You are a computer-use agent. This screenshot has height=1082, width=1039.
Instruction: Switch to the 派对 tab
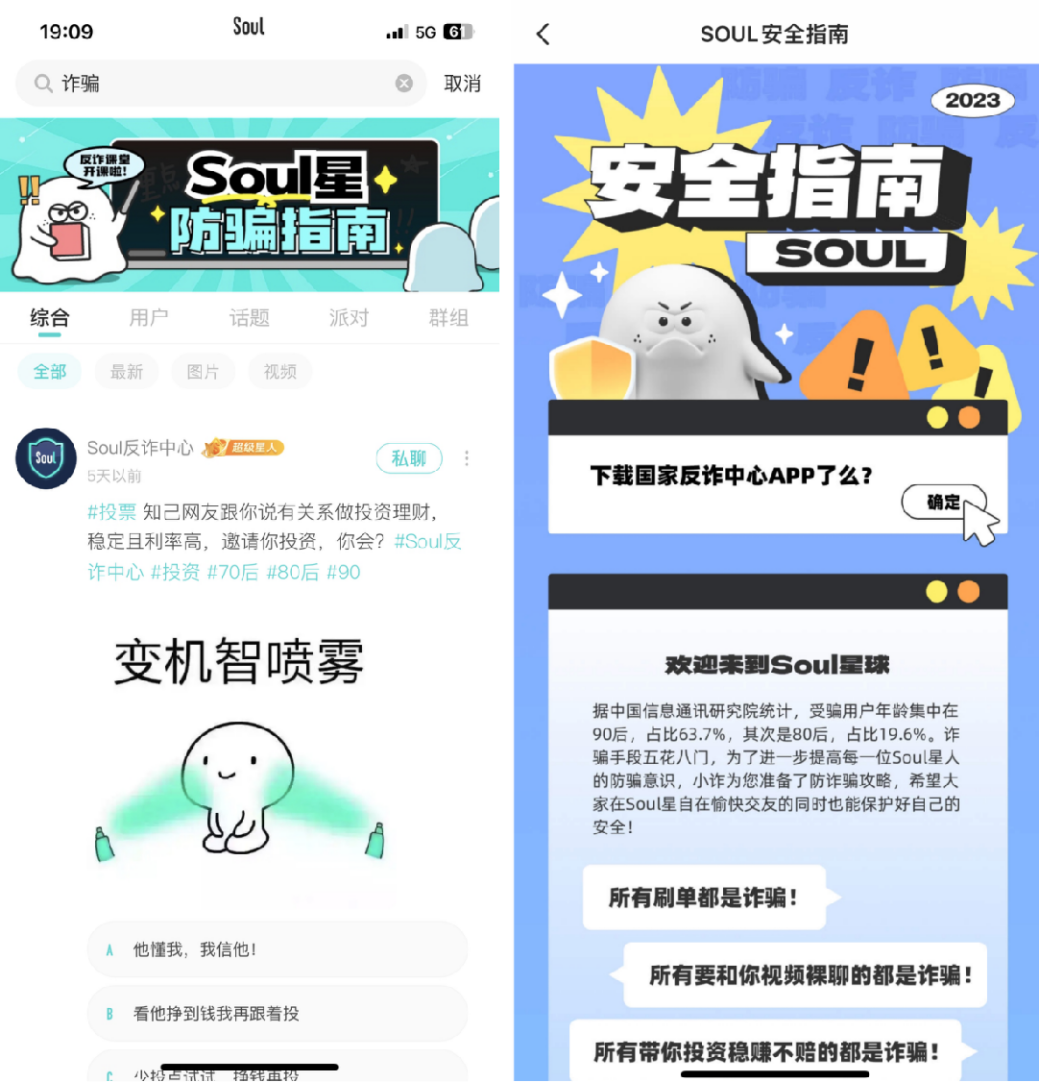pyautogui.click(x=349, y=318)
